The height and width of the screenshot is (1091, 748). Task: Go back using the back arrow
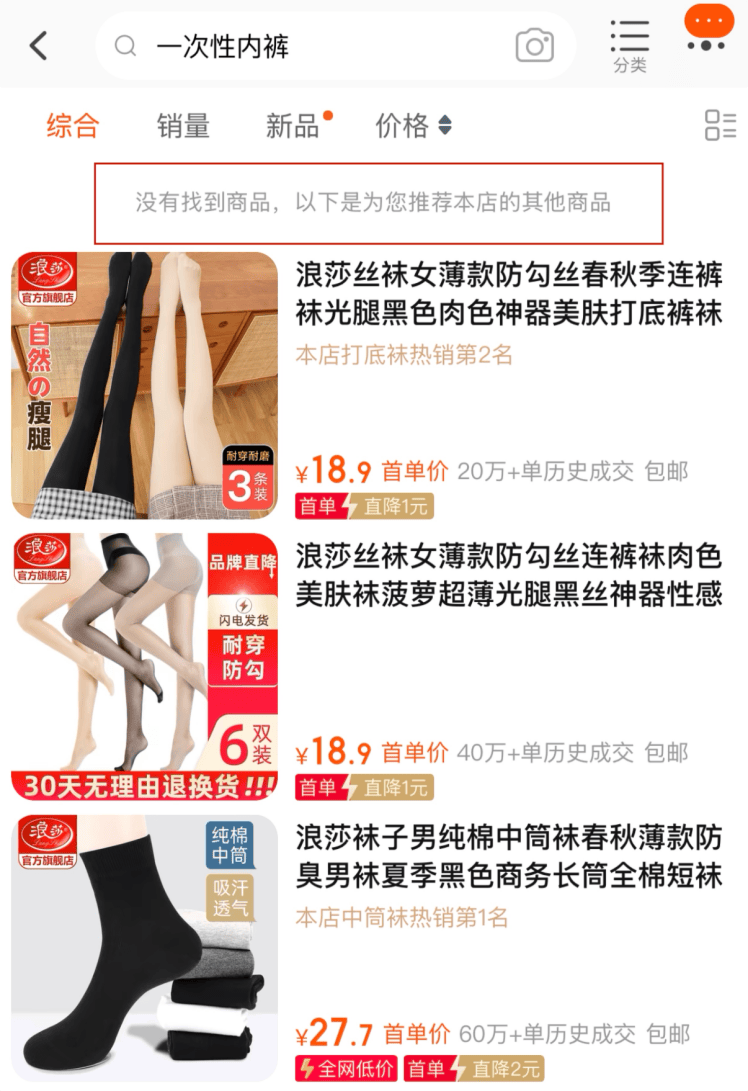click(39, 46)
